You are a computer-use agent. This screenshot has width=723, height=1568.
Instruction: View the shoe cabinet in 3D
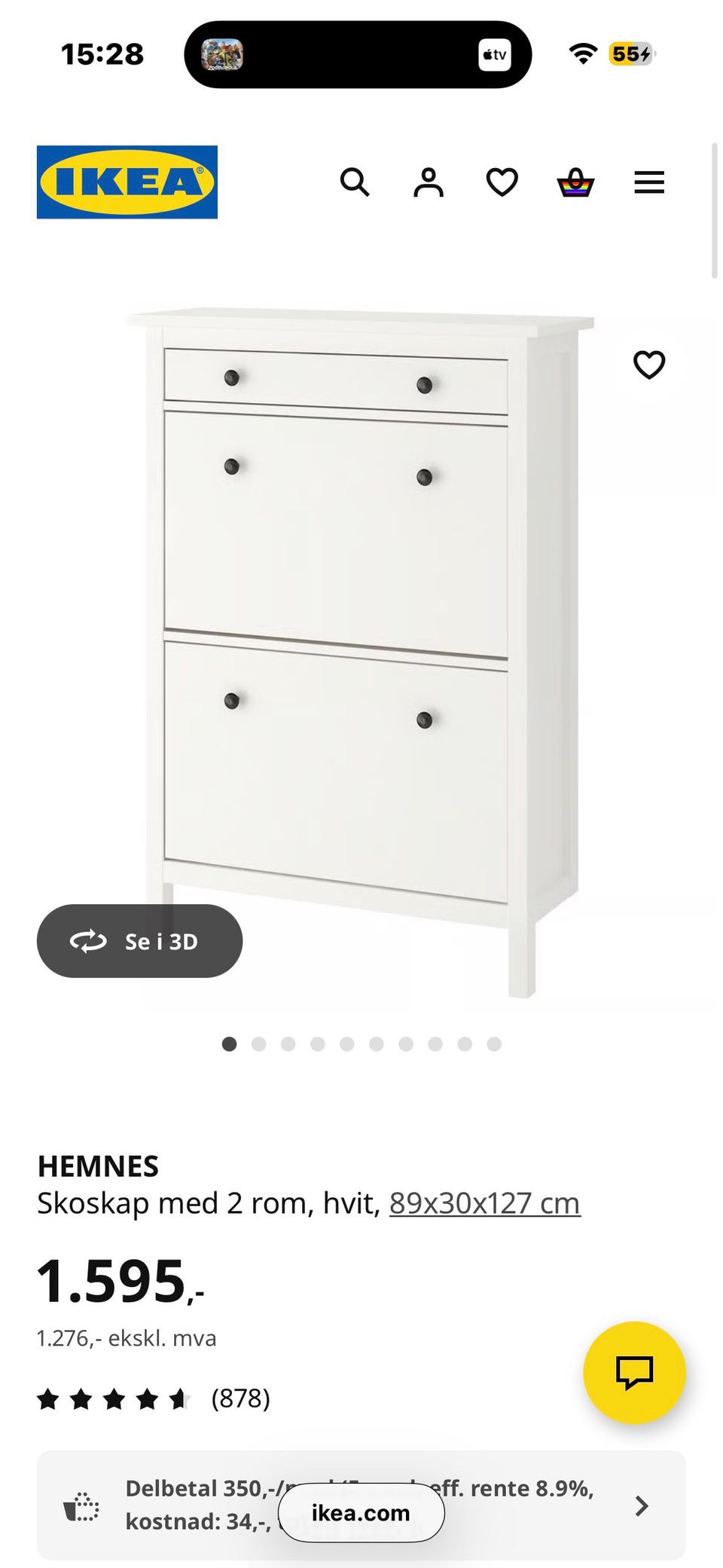tap(139, 941)
